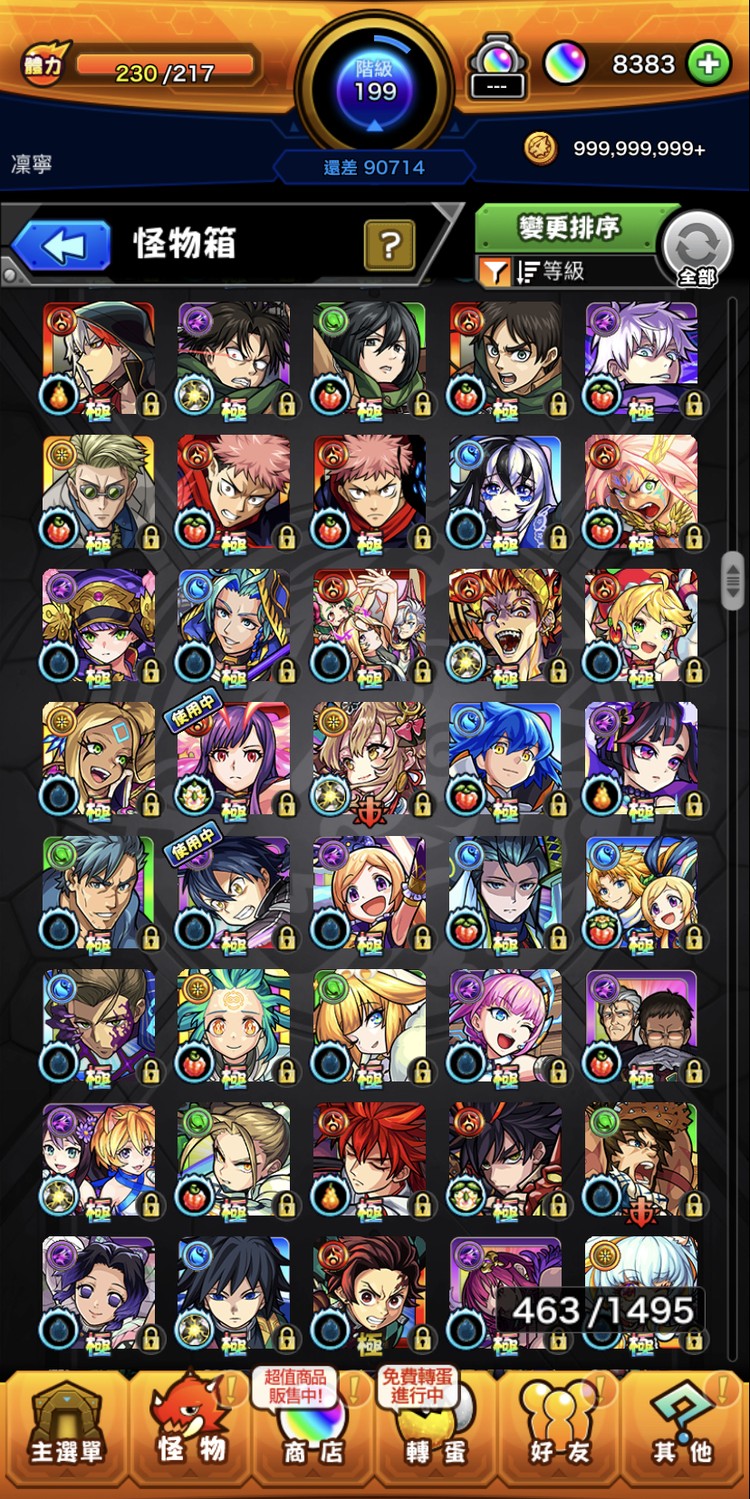Tap the 變更排序 sort button
Screen dimensions: 750x1499
click(x=568, y=228)
